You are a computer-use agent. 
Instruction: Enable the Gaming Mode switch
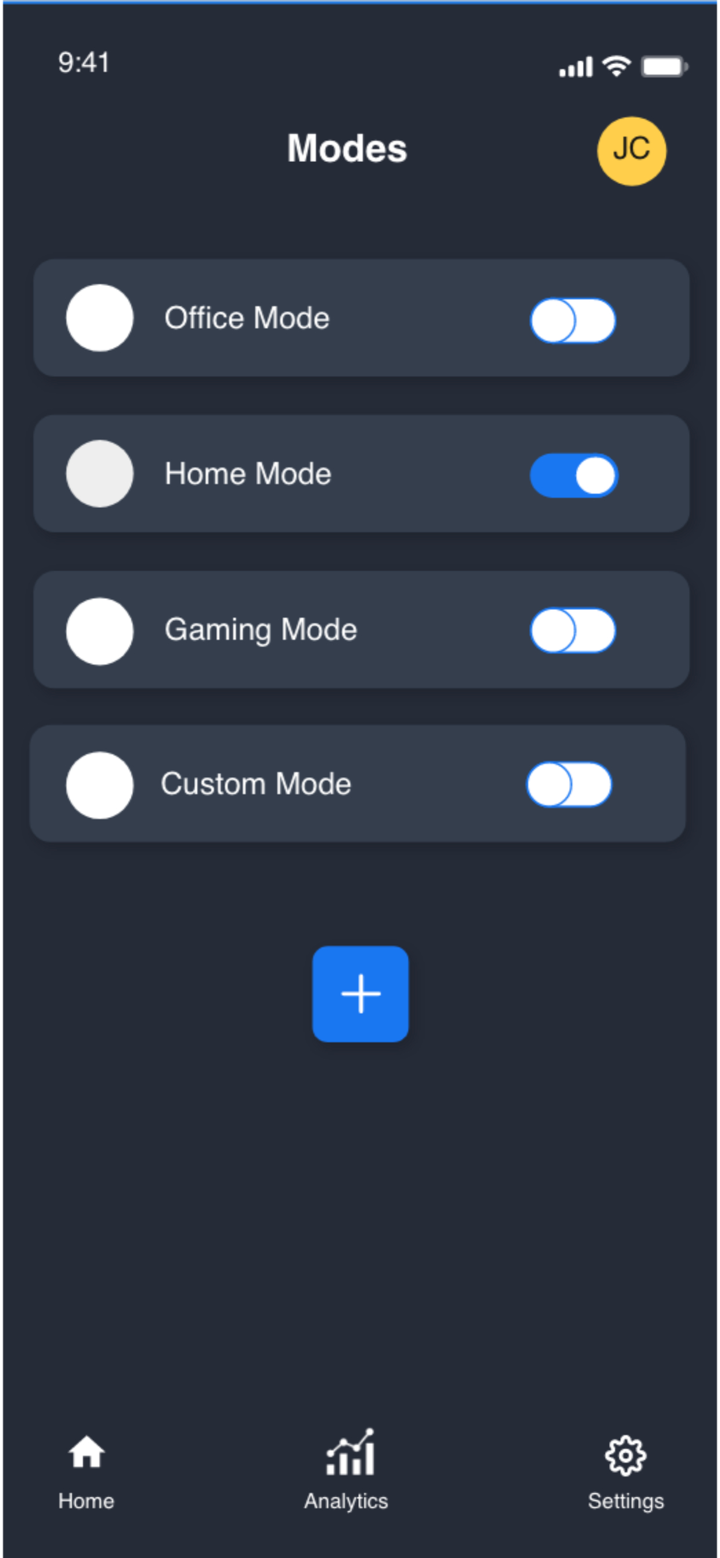572,630
